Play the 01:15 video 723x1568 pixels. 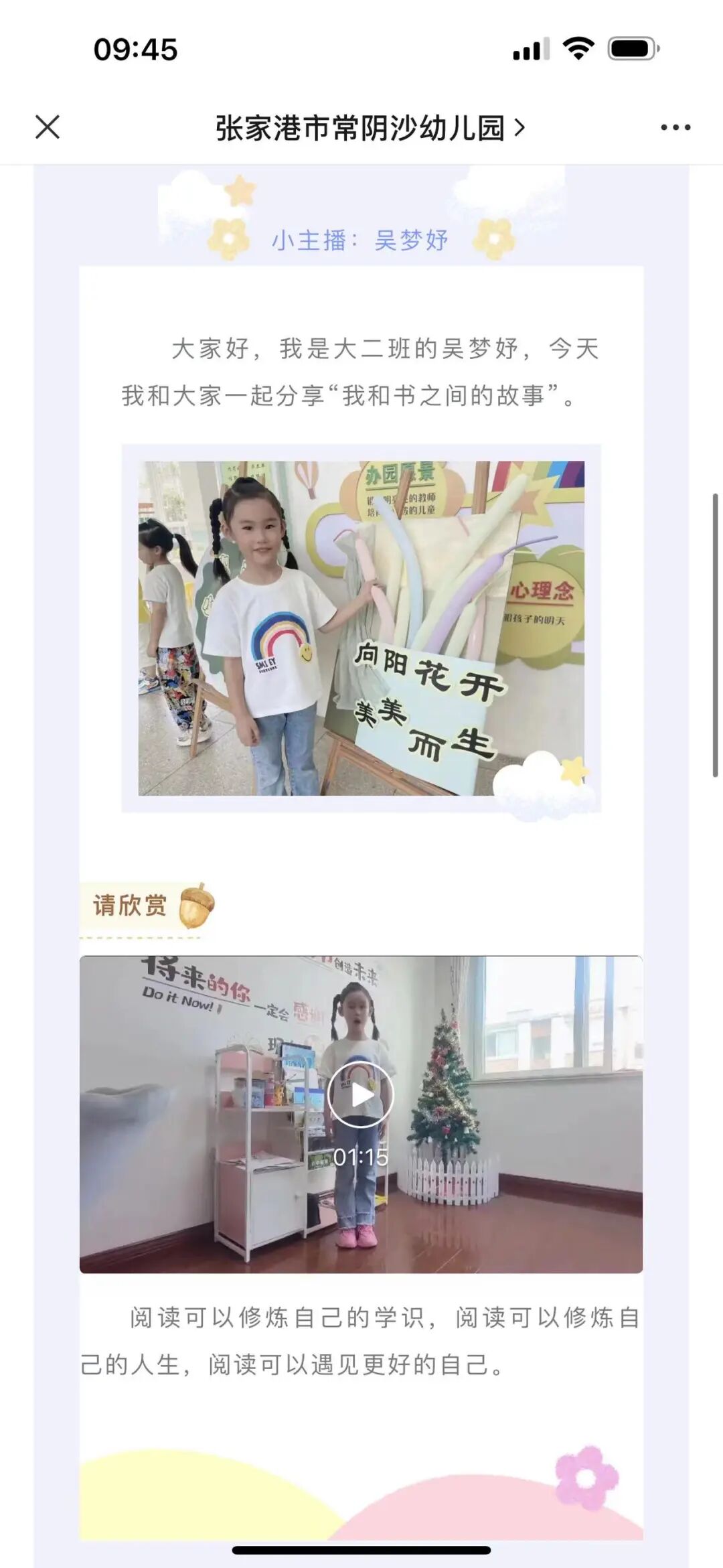pos(361,1094)
